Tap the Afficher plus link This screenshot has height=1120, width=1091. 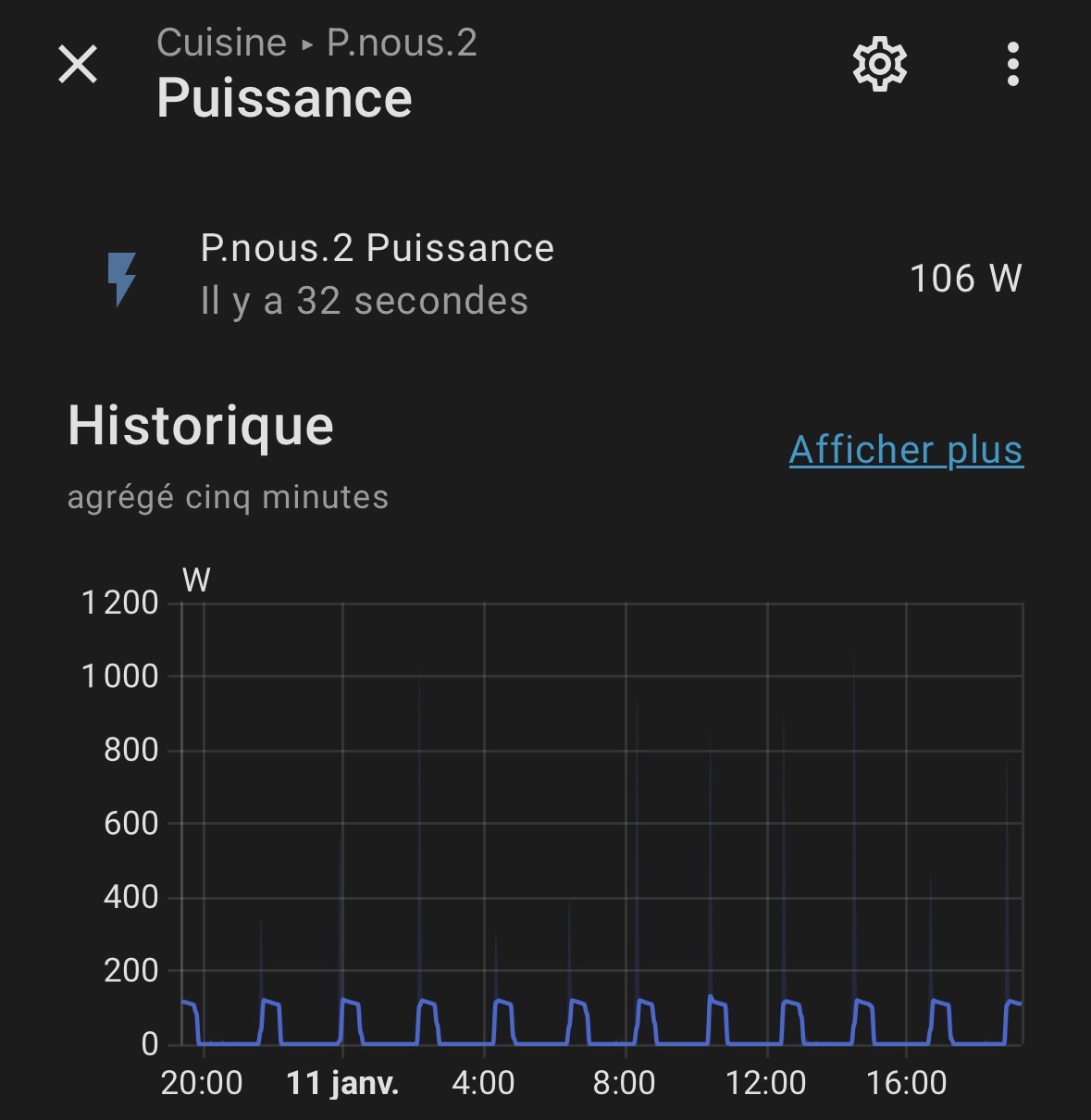(x=906, y=450)
